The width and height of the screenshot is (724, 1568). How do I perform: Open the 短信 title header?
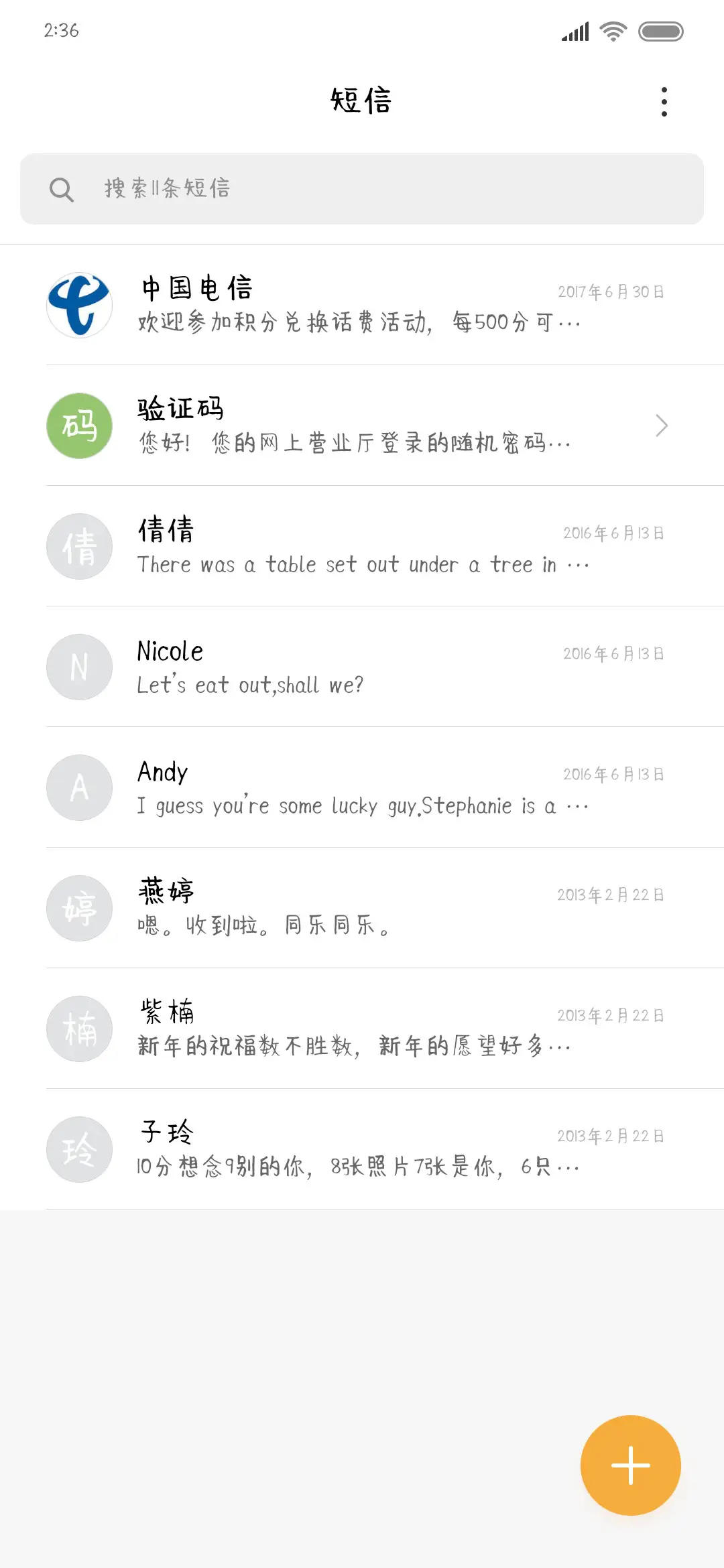[x=362, y=101]
